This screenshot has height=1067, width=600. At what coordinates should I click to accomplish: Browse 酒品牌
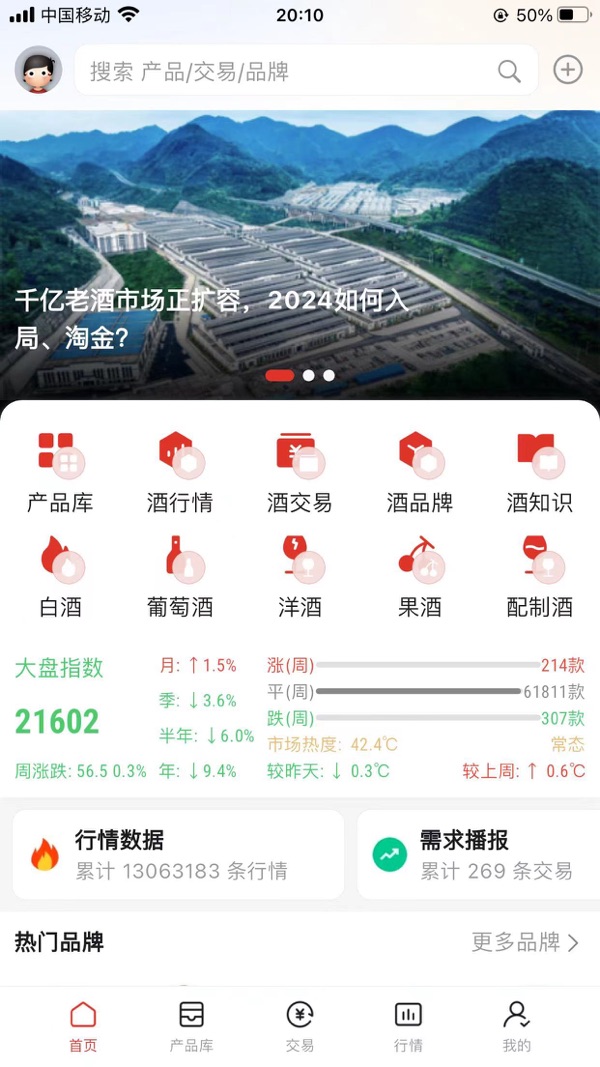420,473
